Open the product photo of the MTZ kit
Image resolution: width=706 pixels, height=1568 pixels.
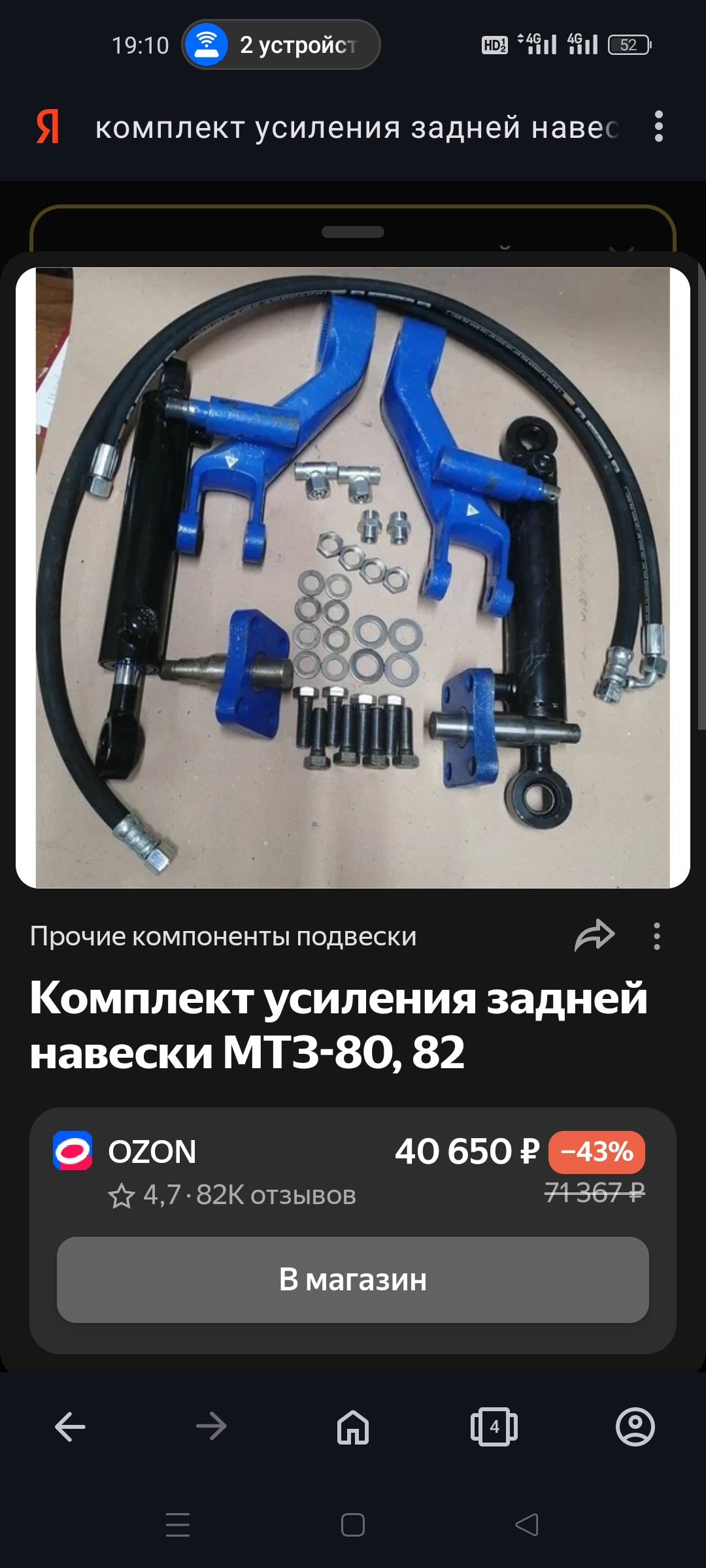[x=353, y=578]
